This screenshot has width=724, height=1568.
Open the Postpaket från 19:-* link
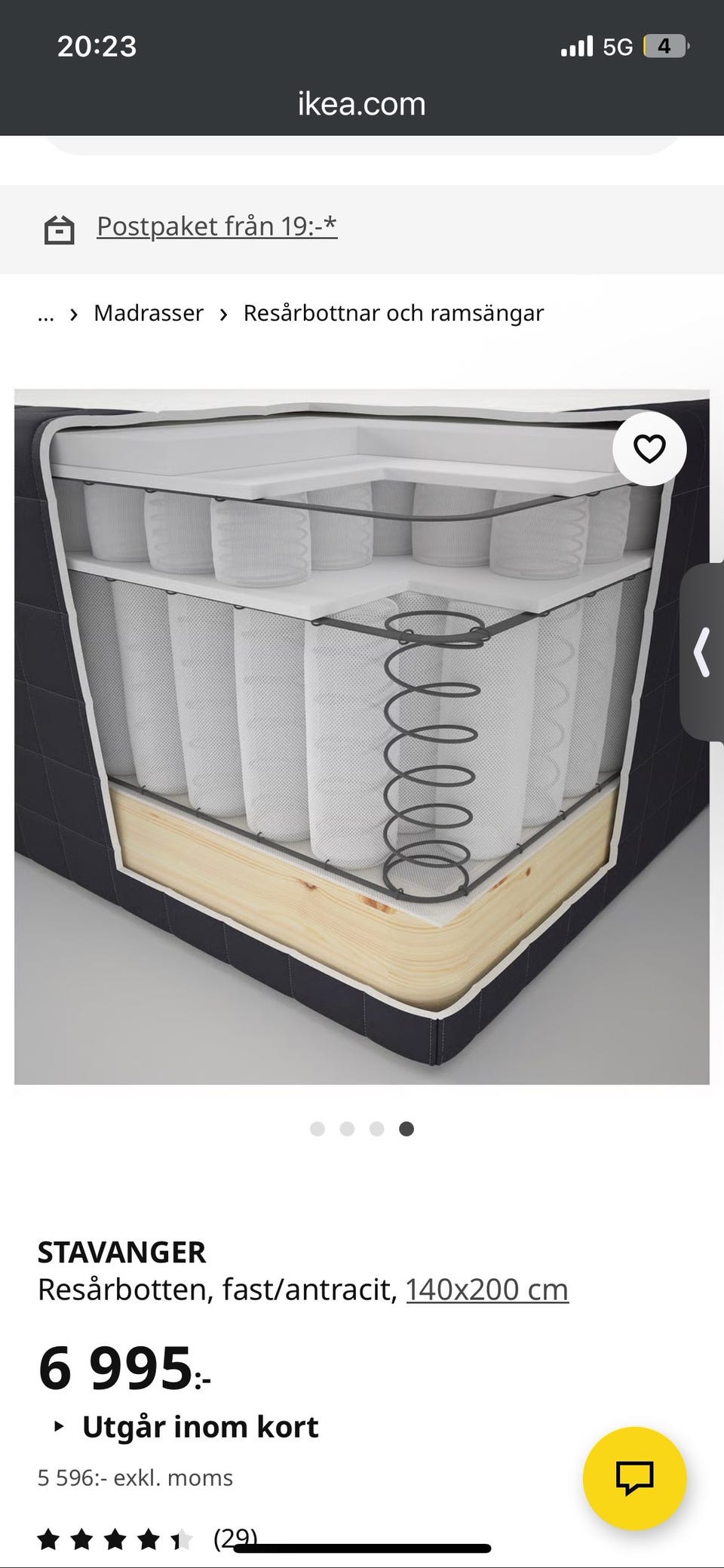coord(216,226)
